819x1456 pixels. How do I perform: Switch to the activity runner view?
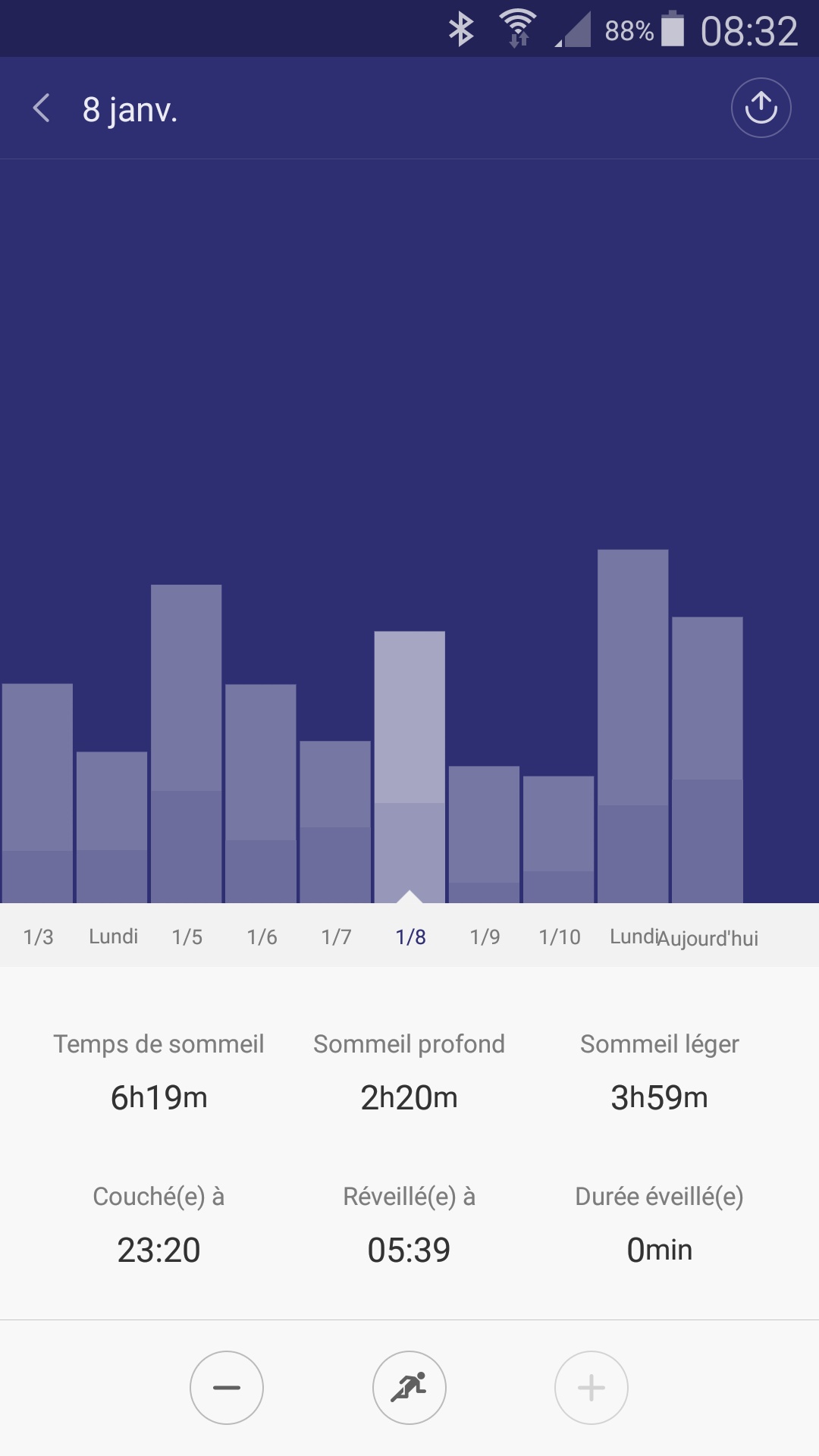point(409,1387)
